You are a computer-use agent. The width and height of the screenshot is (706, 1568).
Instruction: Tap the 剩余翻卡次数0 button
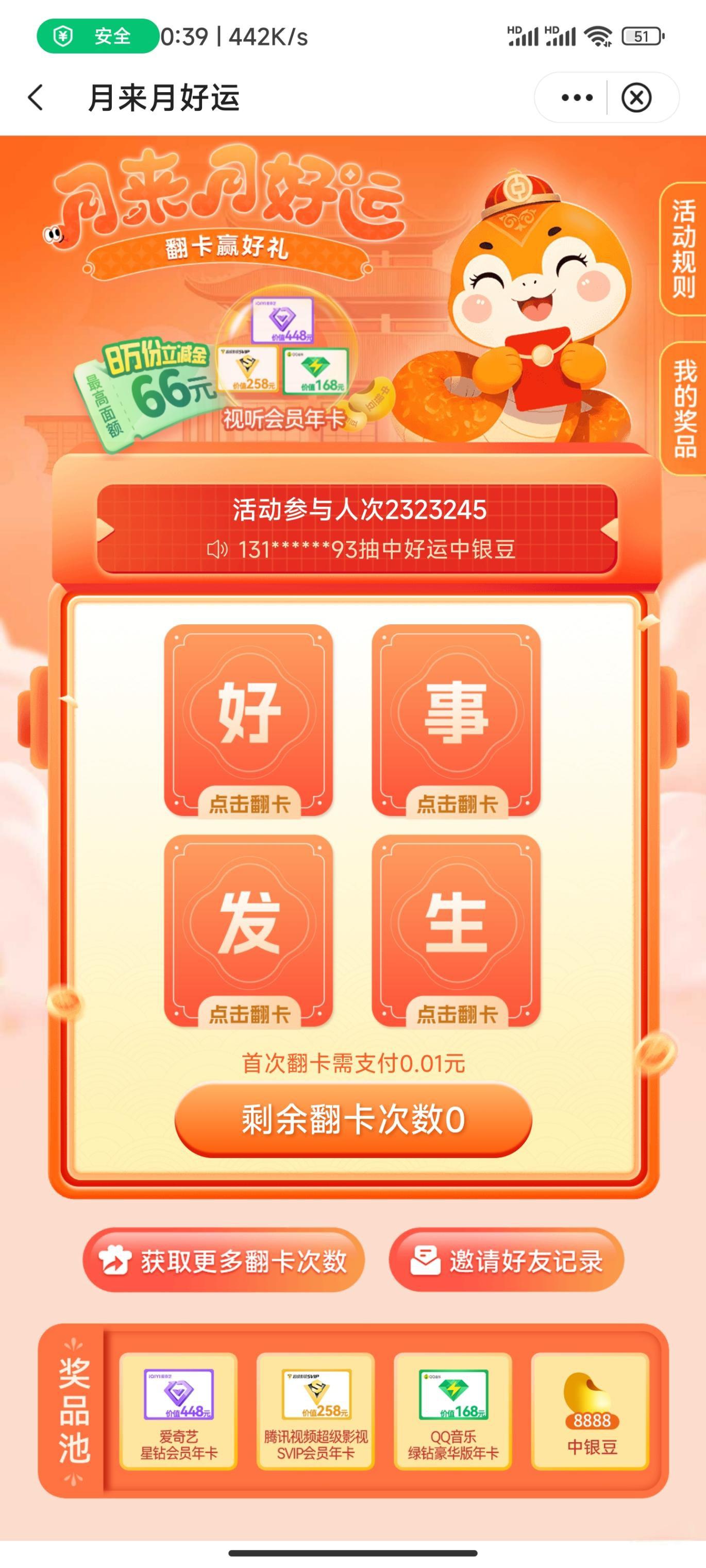(x=354, y=1119)
